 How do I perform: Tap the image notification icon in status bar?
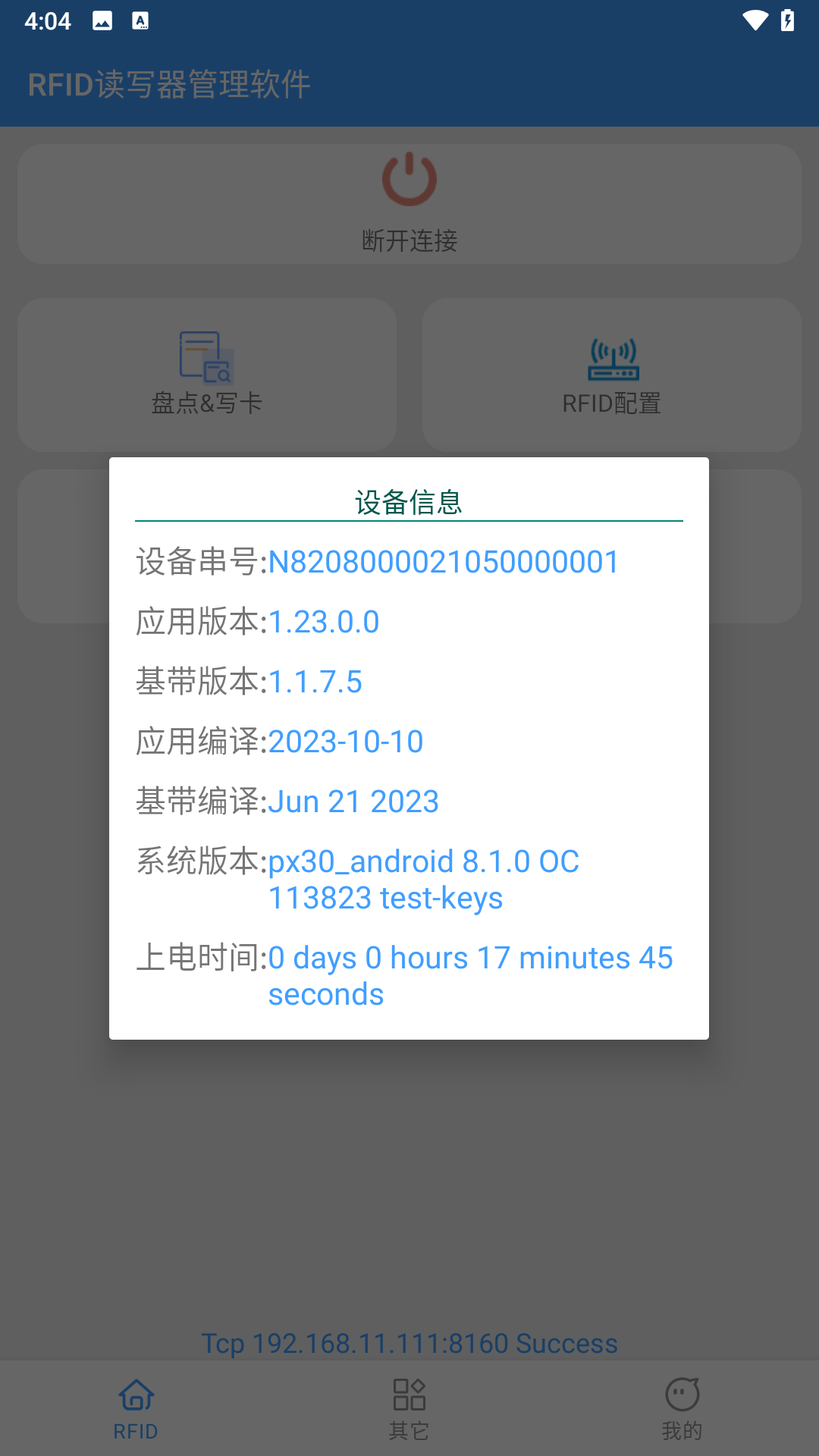(101, 20)
